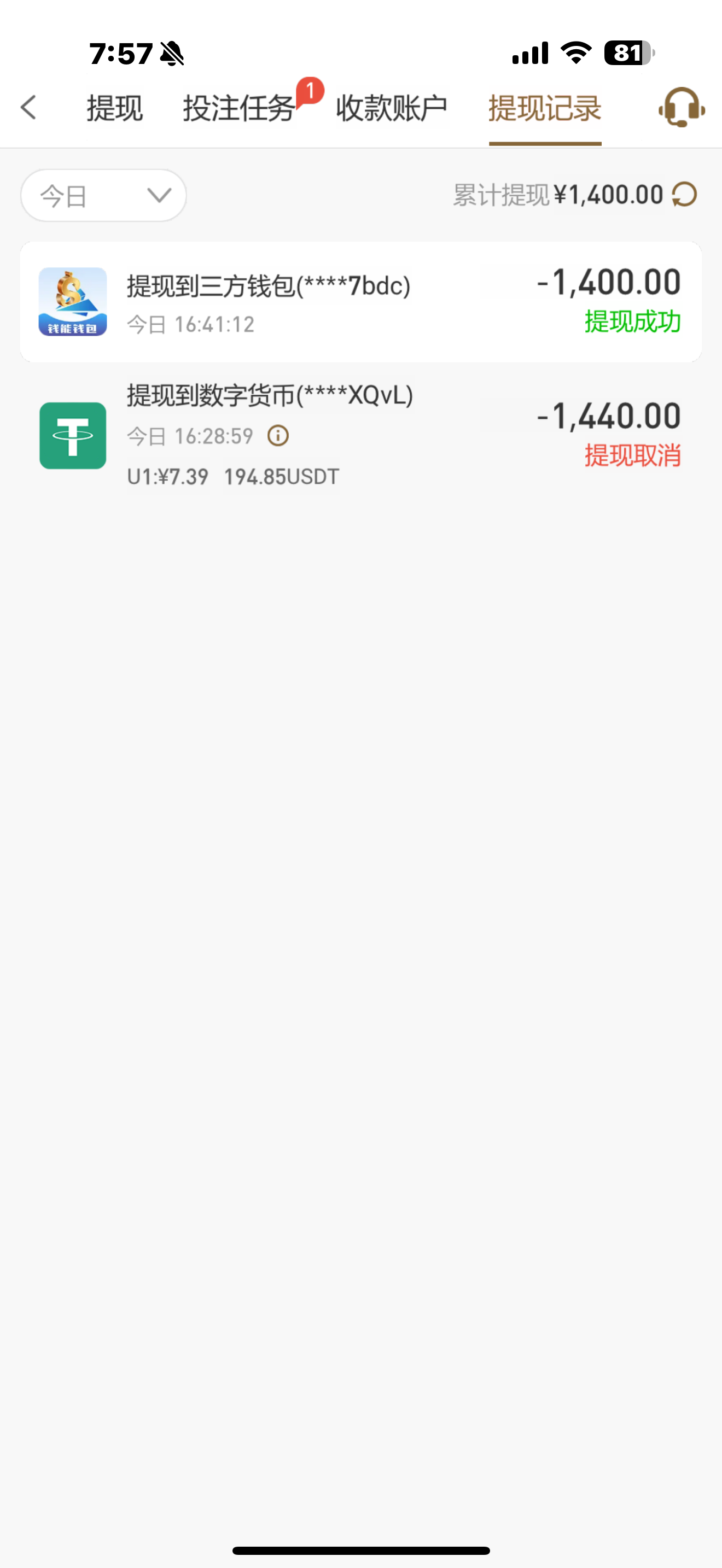Image resolution: width=722 pixels, height=1568 pixels.
Task: Switch to the 提现 tab
Action: [114, 108]
